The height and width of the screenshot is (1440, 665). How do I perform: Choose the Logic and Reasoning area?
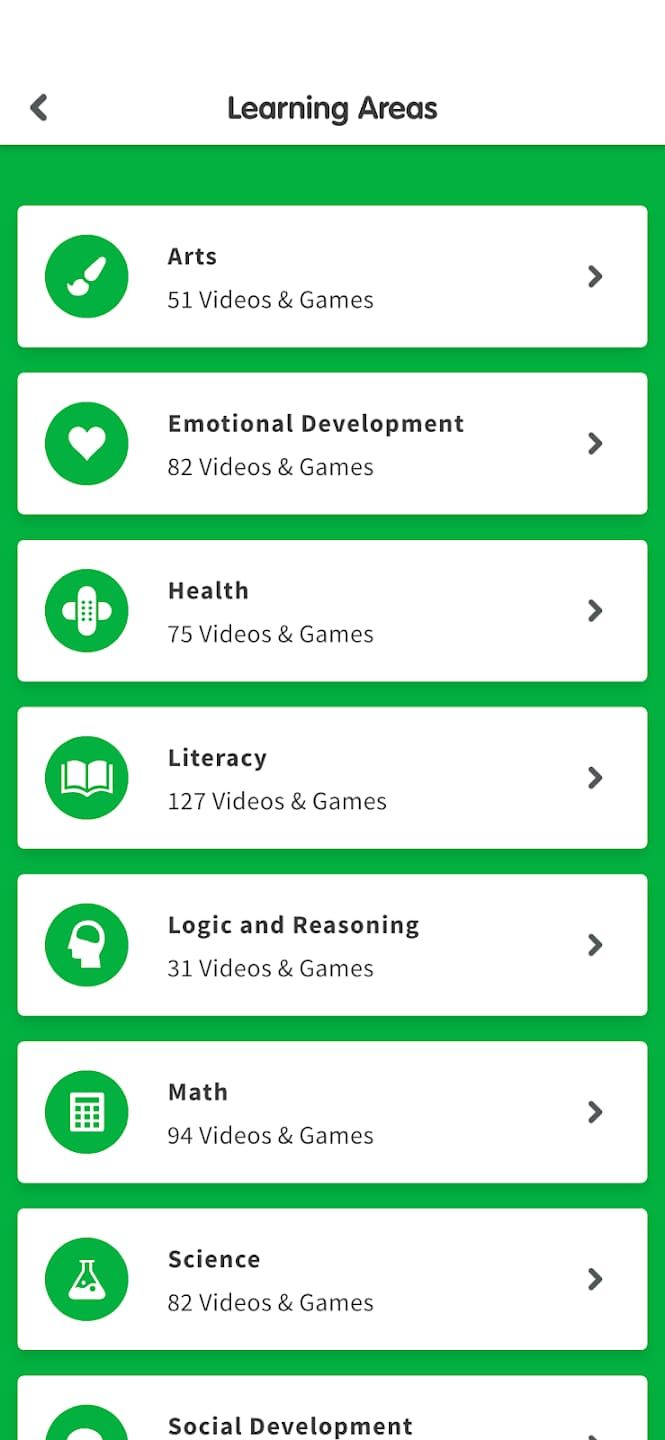click(x=332, y=945)
